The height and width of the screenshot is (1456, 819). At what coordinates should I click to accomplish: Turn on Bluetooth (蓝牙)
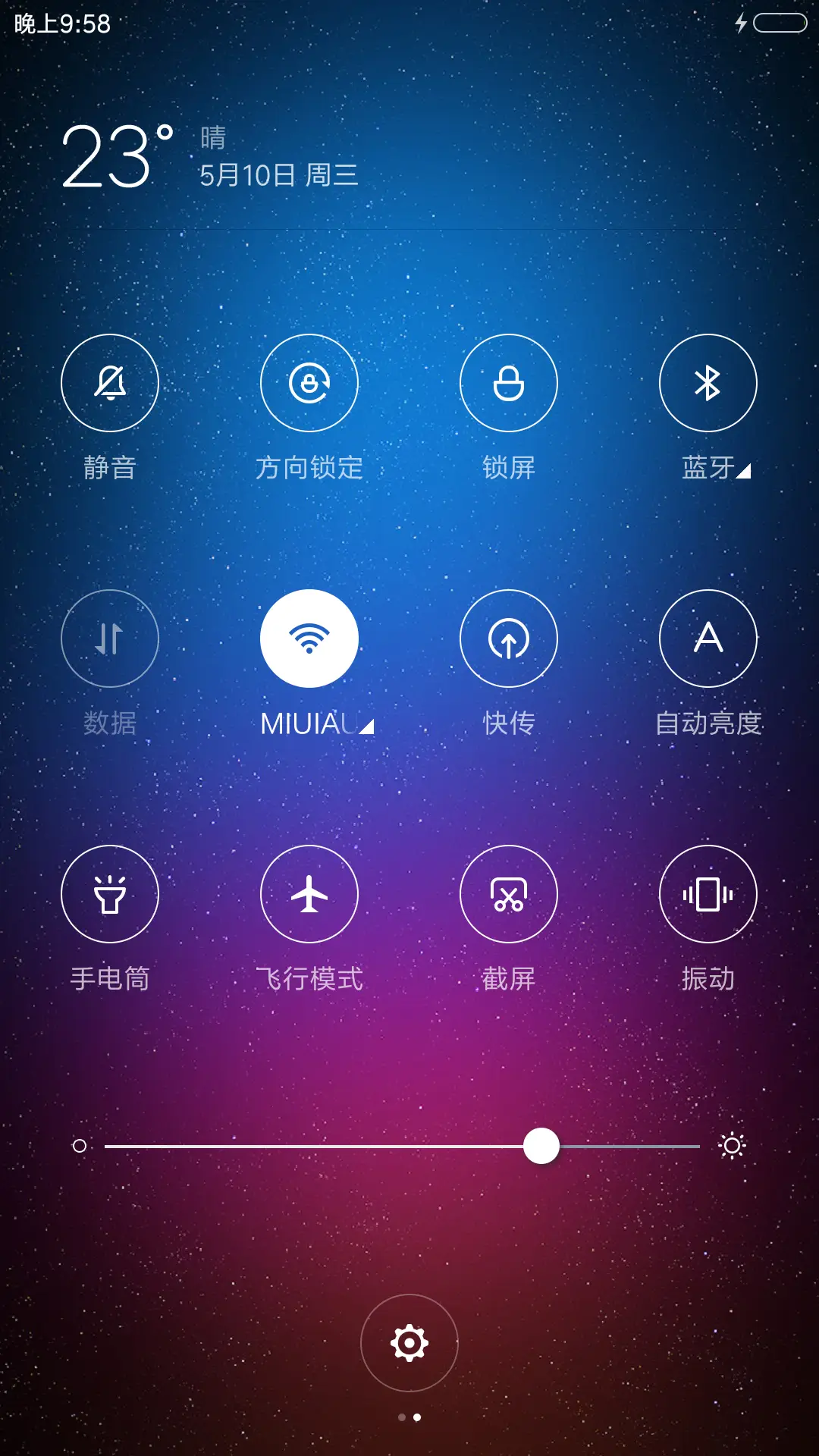point(708,383)
